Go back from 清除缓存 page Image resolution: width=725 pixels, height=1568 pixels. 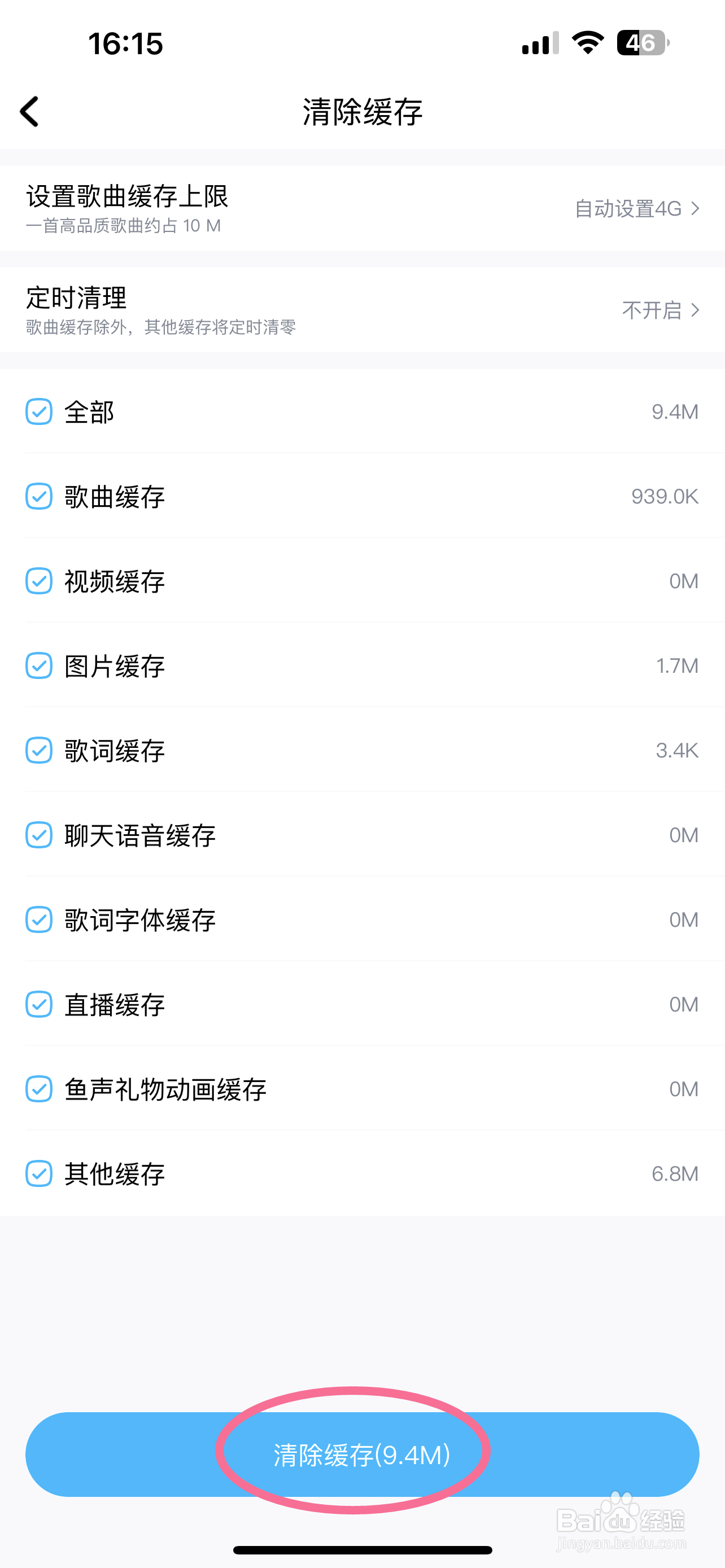pyautogui.click(x=29, y=112)
